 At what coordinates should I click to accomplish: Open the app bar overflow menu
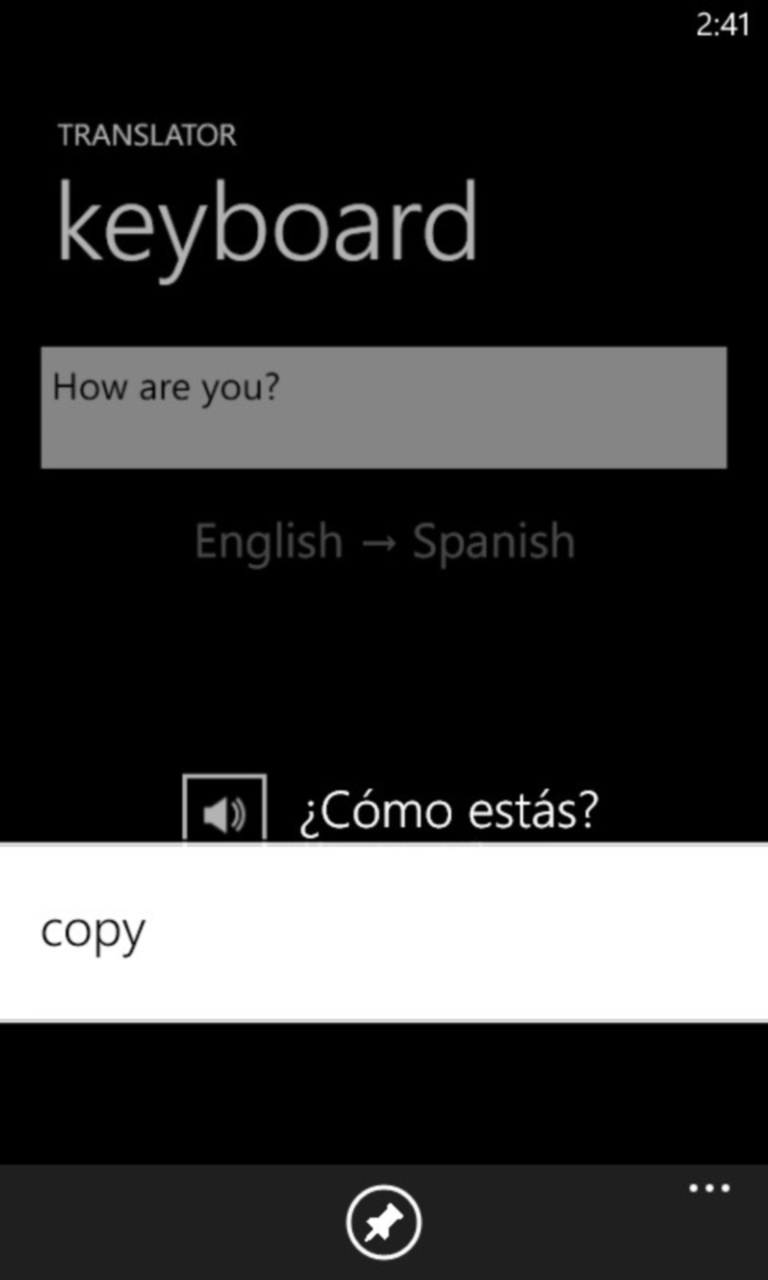tap(709, 1189)
